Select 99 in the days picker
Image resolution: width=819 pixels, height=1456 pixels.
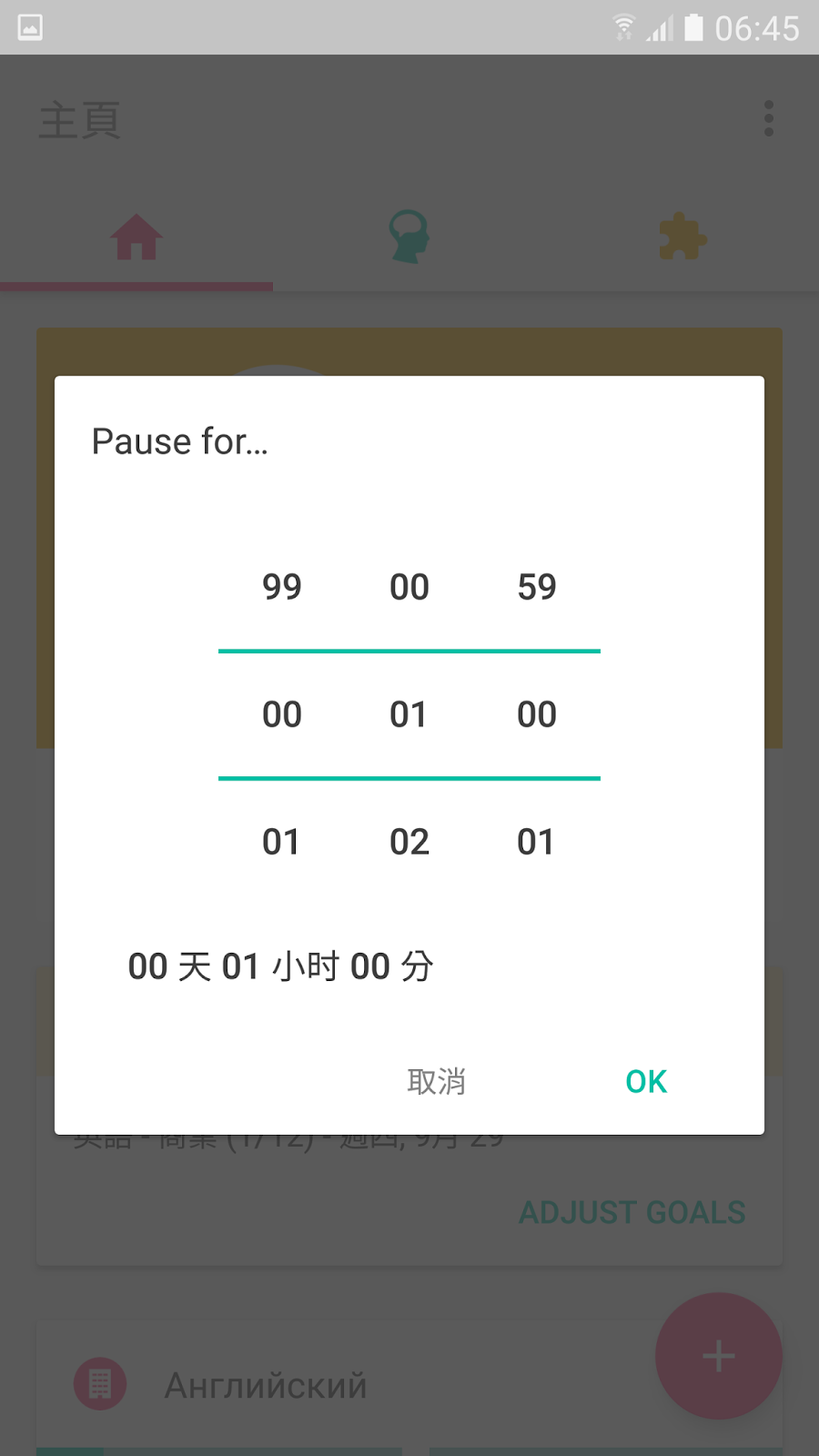click(282, 587)
